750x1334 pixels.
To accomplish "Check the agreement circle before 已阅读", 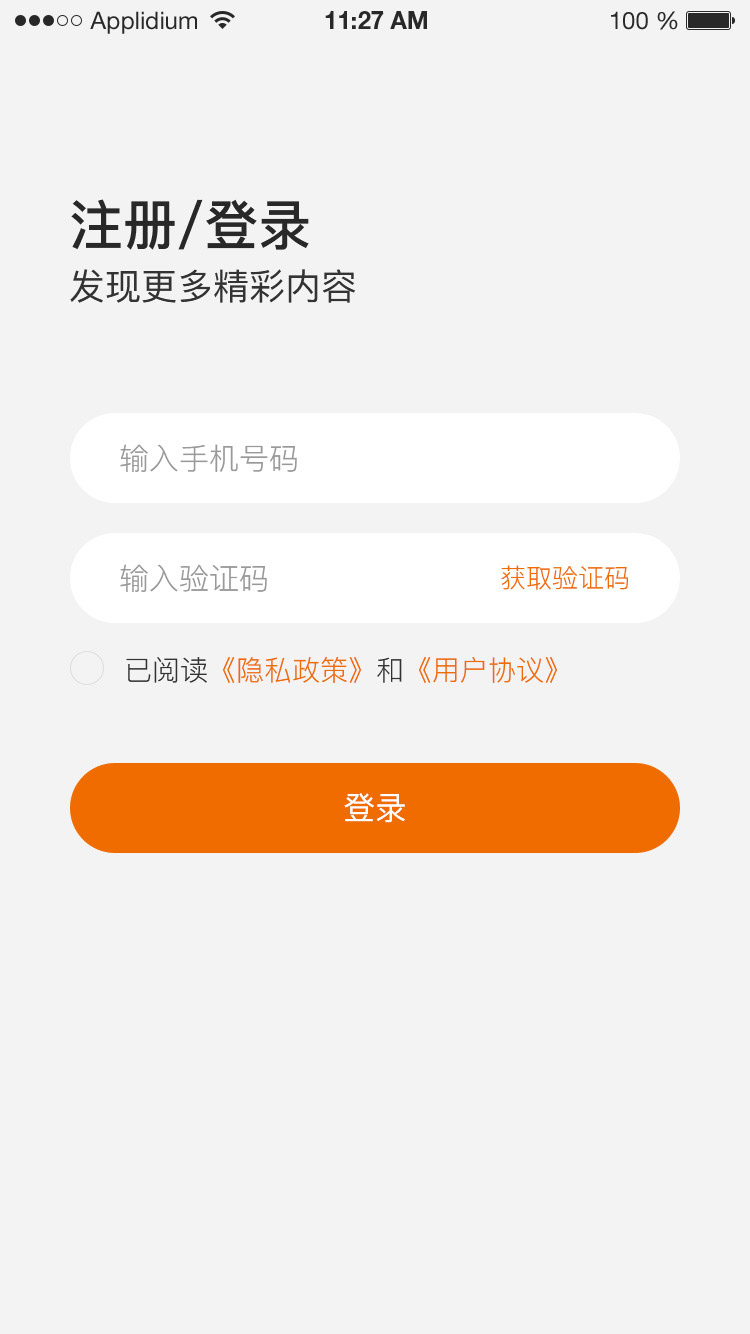I will [x=87, y=668].
